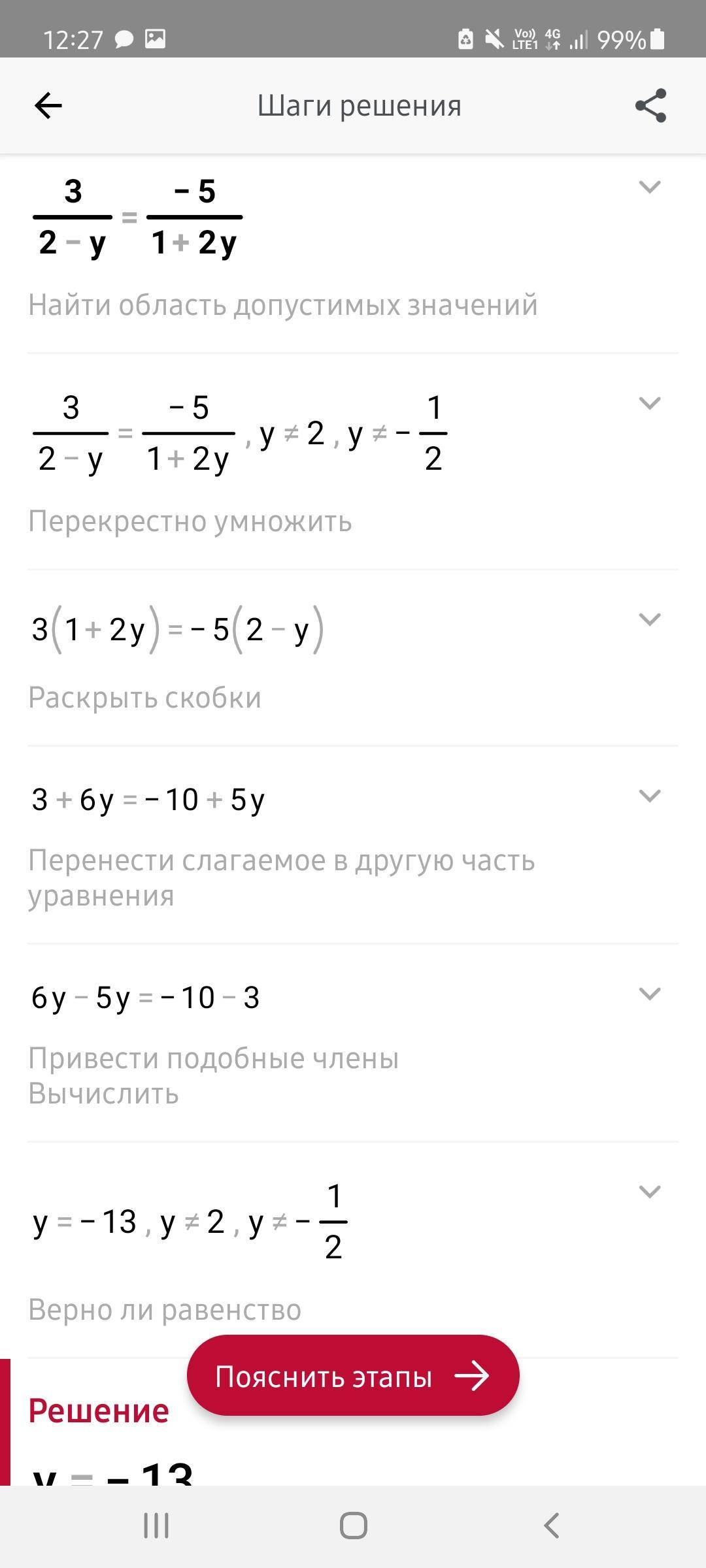The height and width of the screenshot is (1568, 706).
Task: Go to the home screen
Action: point(353,1526)
